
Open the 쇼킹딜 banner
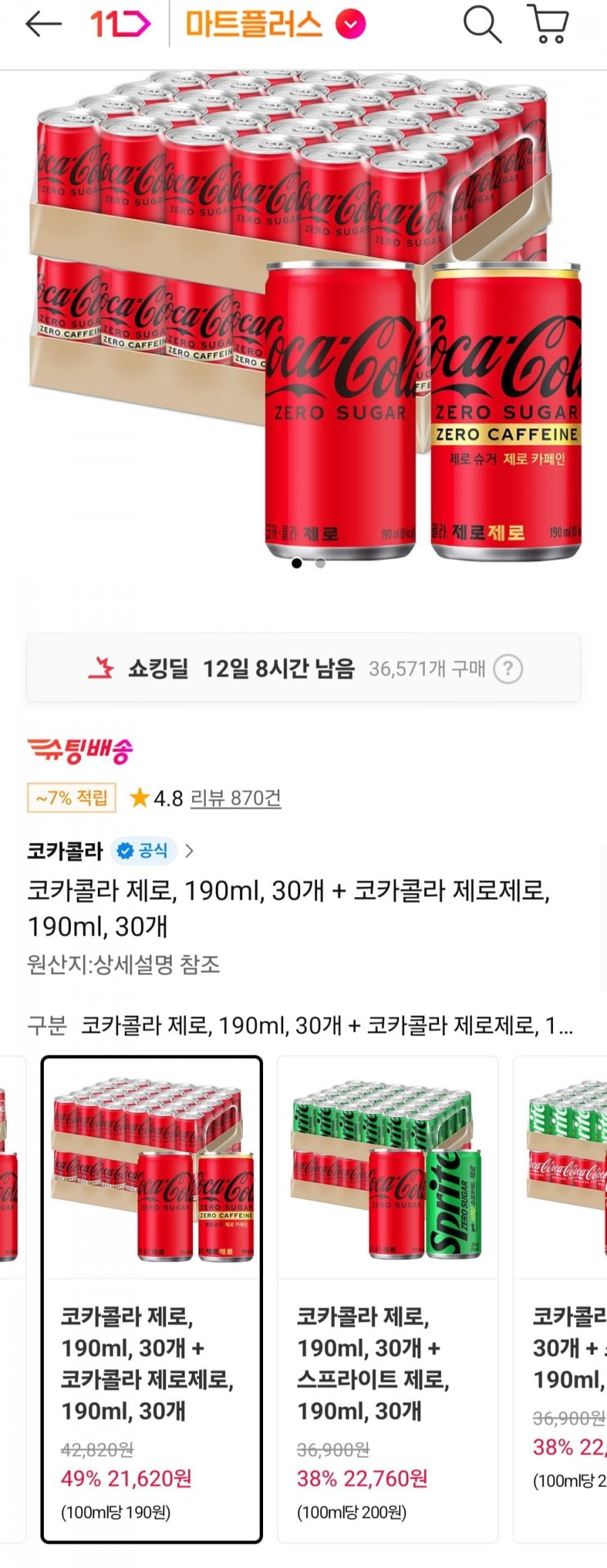[x=283, y=668]
